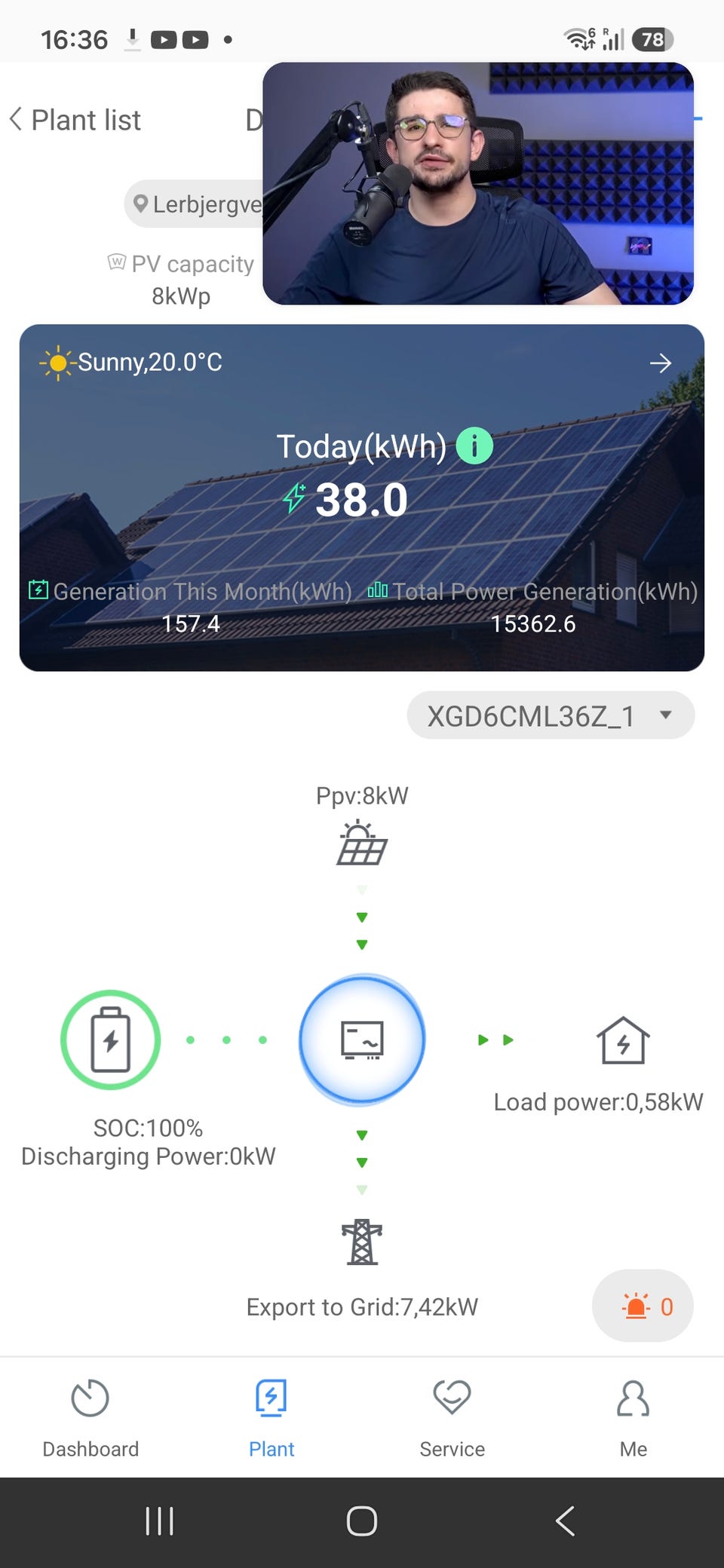The width and height of the screenshot is (724, 1568).
Task: Open weather details arrow on Sunny card
Action: click(x=661, y=363)
